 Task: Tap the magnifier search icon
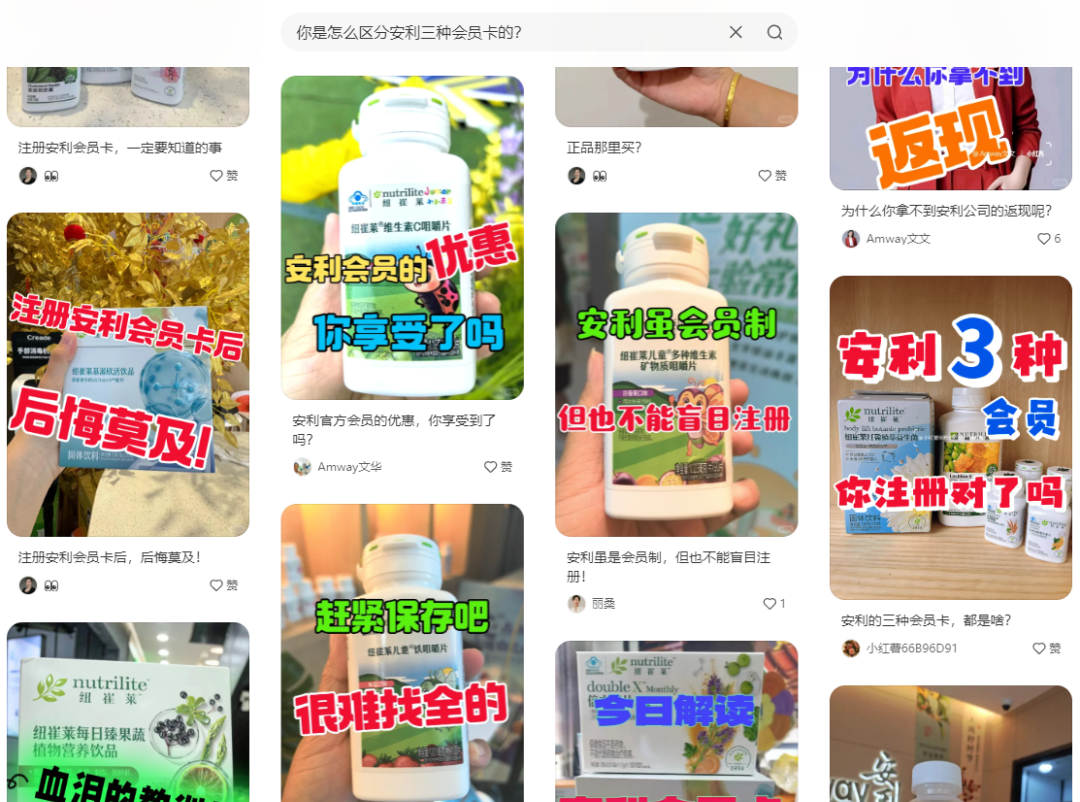click(x=774, y=32)
